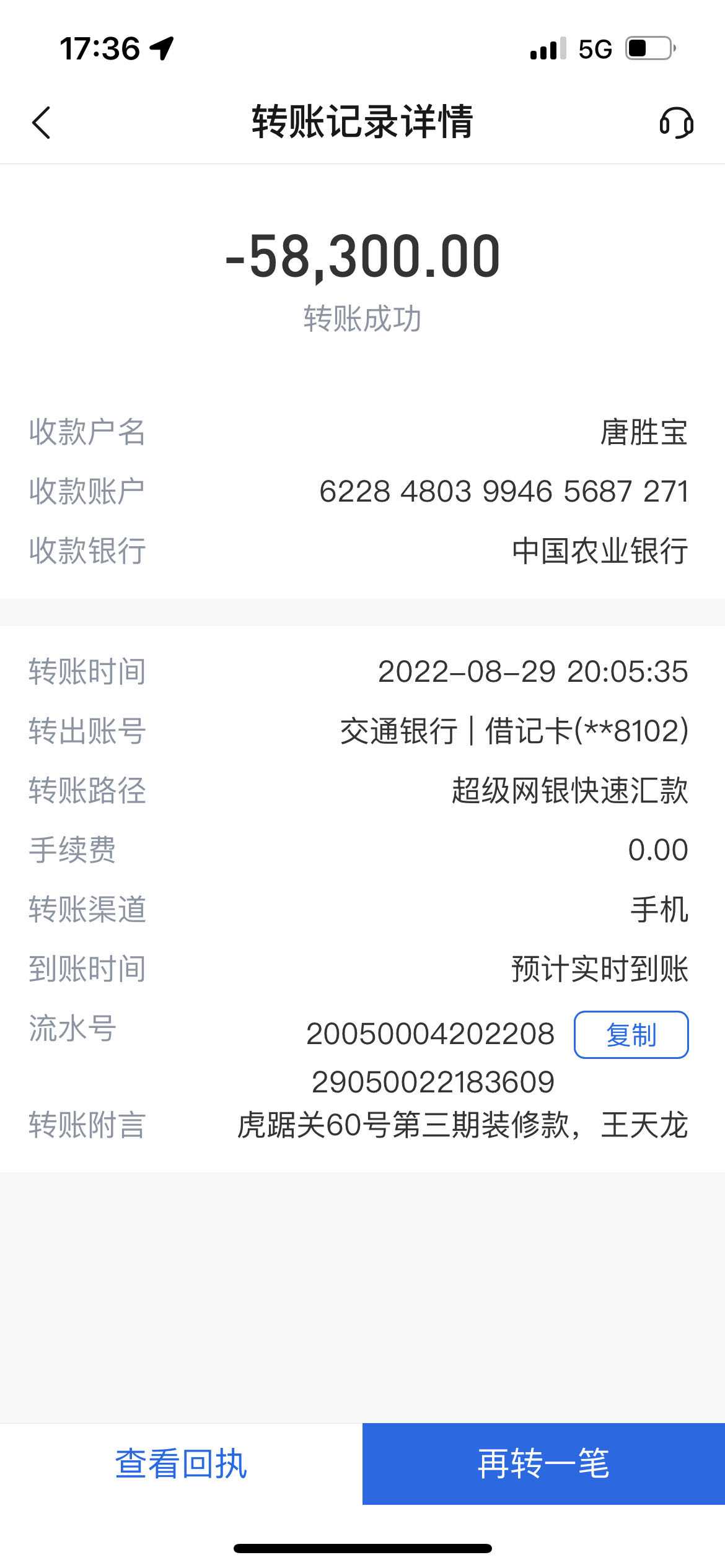This screenshot has height=1568, width=725.
Task: Copy the transaction serial number
Action: [631, 1035]
